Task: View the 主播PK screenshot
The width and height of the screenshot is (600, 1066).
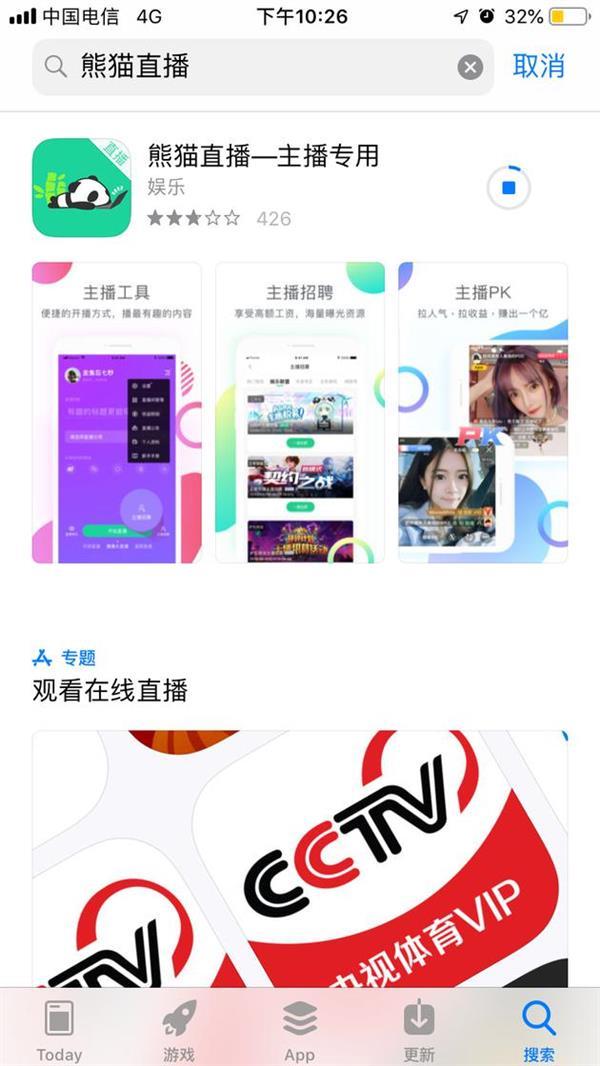Action: [x=483, y=412]
